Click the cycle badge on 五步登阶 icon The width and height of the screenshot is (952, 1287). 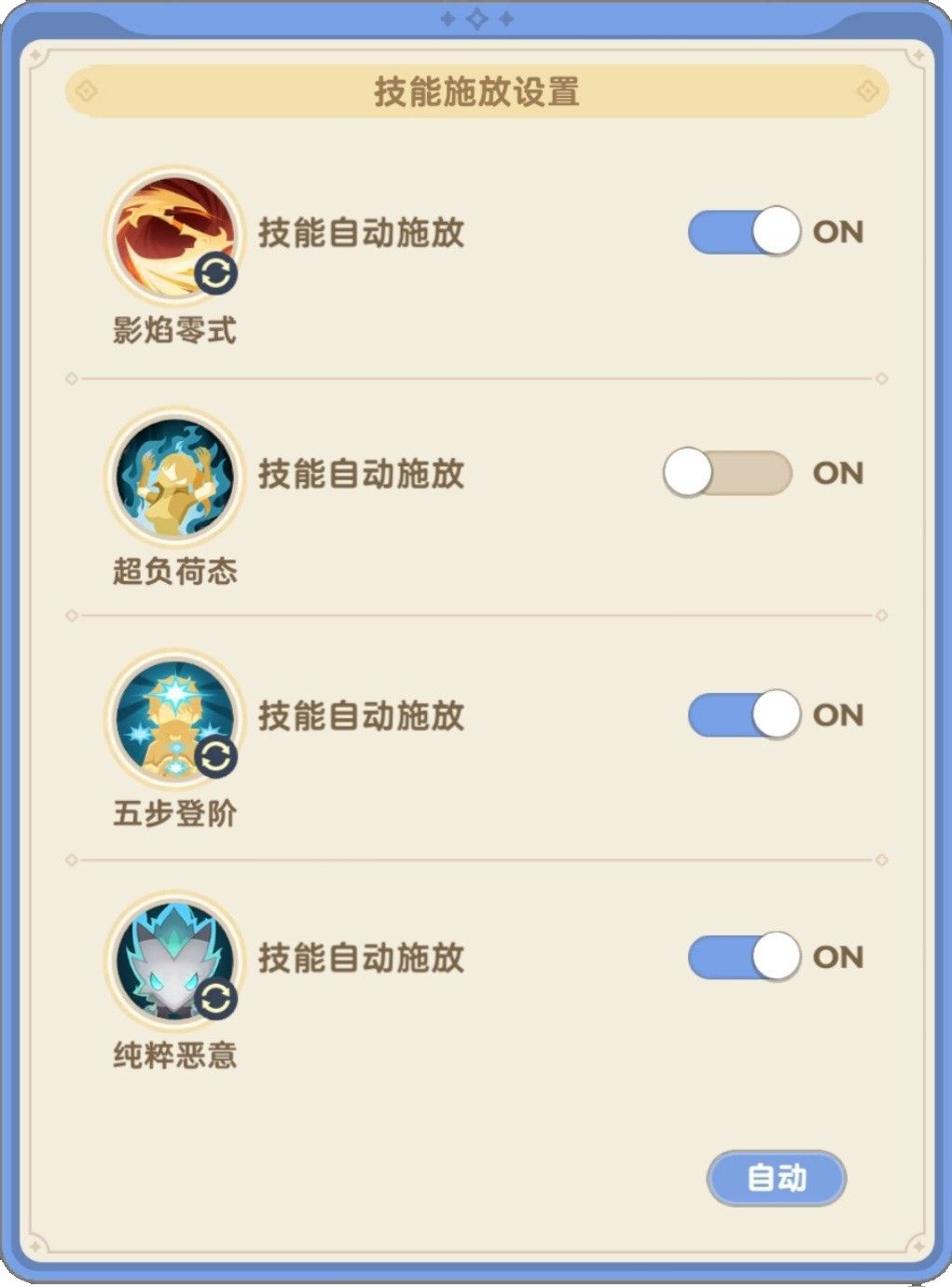pos(216,757)
